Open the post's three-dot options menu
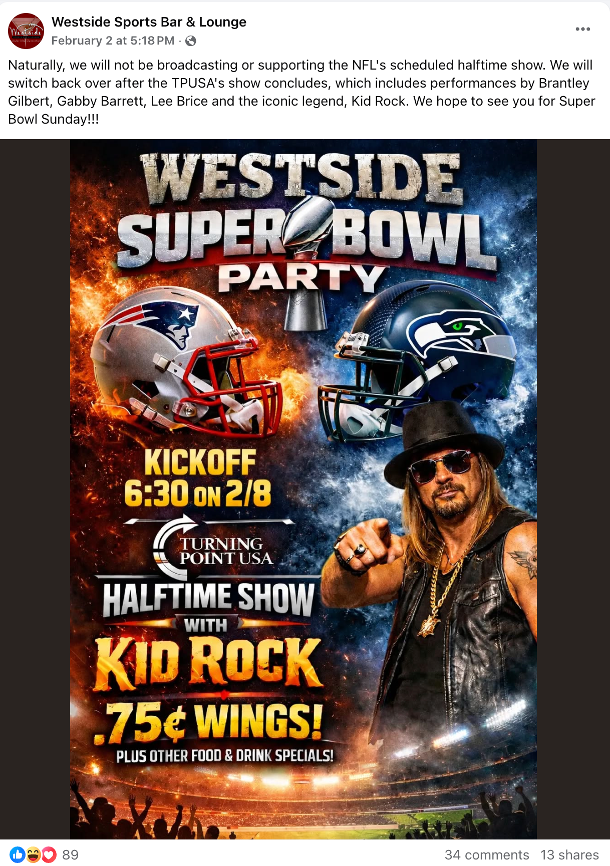Viewport: 610px width, 866px height. [583, 29]
